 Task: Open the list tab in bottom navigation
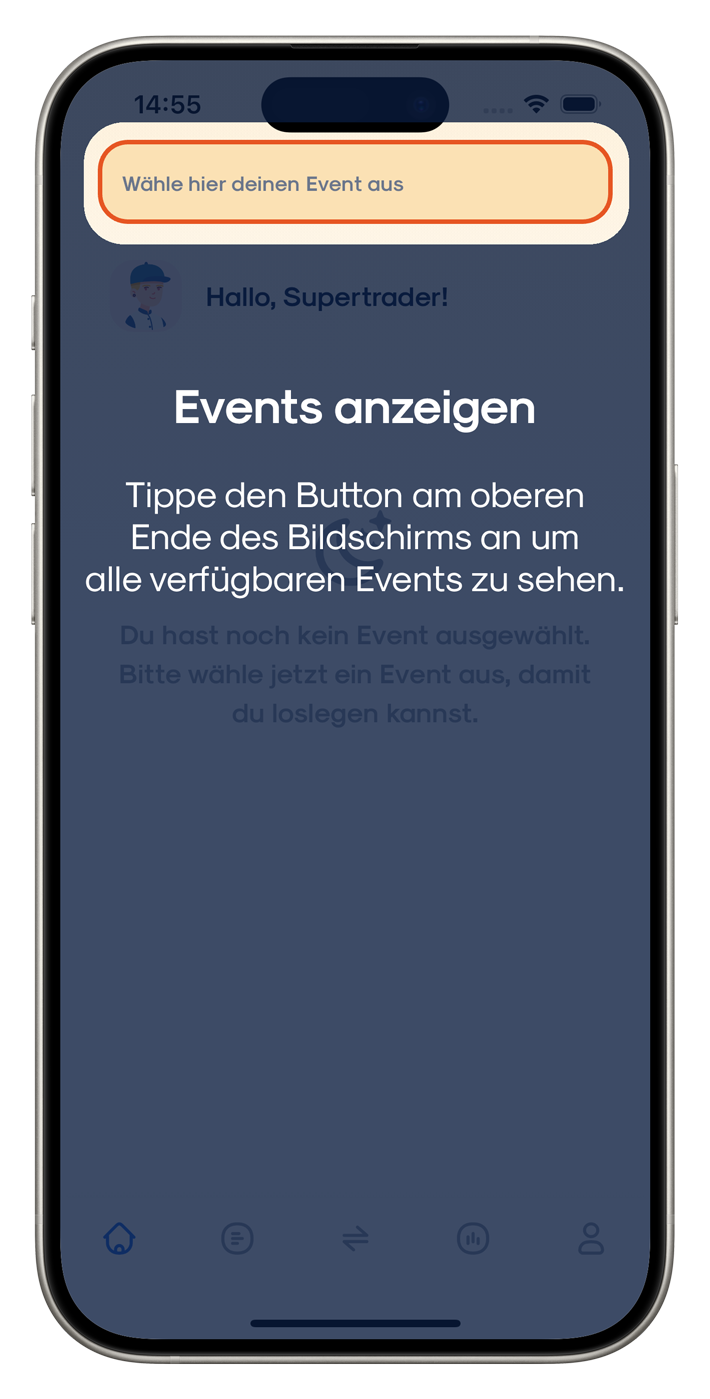[x=237, y=1239]
